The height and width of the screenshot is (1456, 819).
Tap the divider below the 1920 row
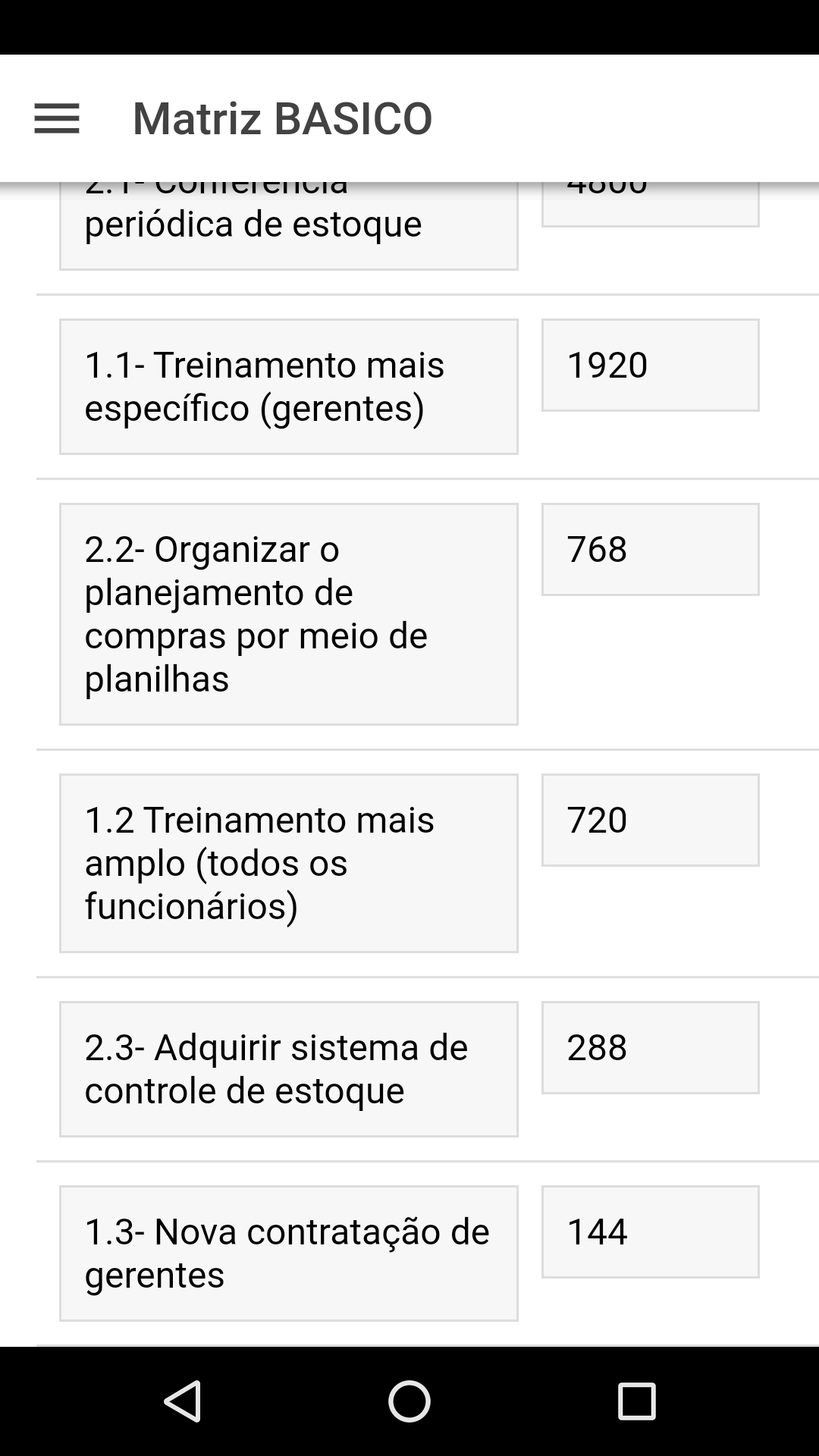(x=409, y=480)
